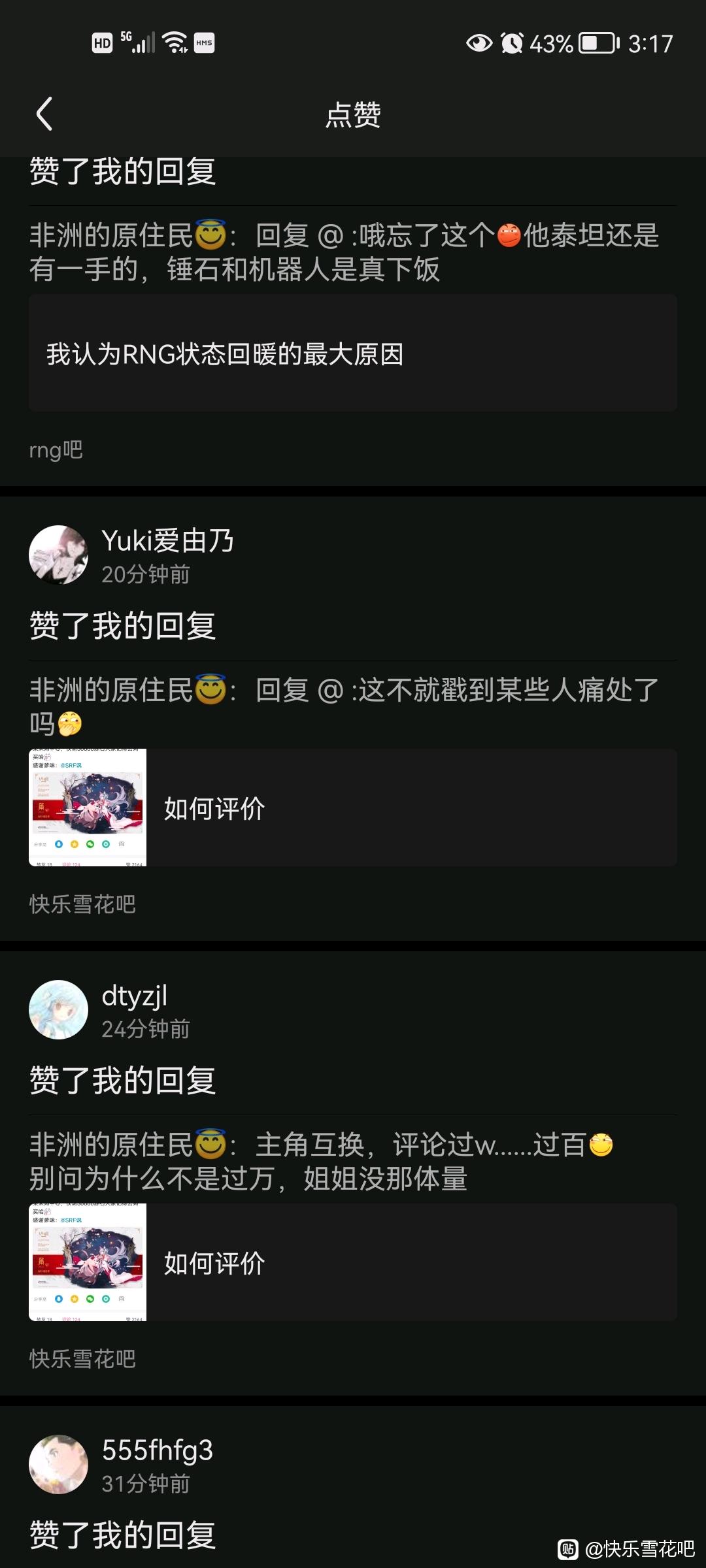
Task: Open 快乐雪花吧 link under Yuki爱由乃's notification
Action: tap(82, 904)
